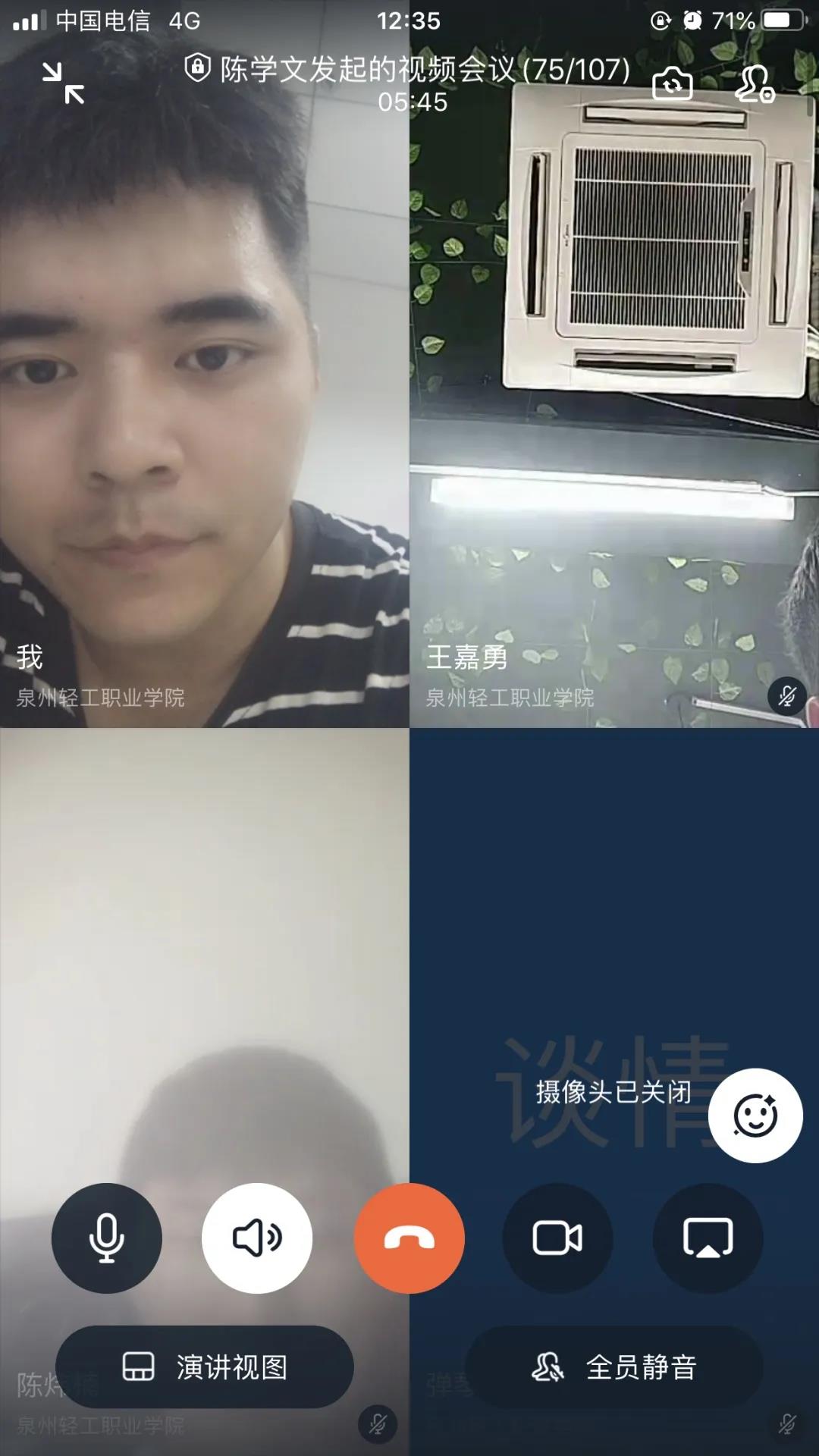Mute the microphone
This screenshot has width=819, height=1456.
[107, 1238]
